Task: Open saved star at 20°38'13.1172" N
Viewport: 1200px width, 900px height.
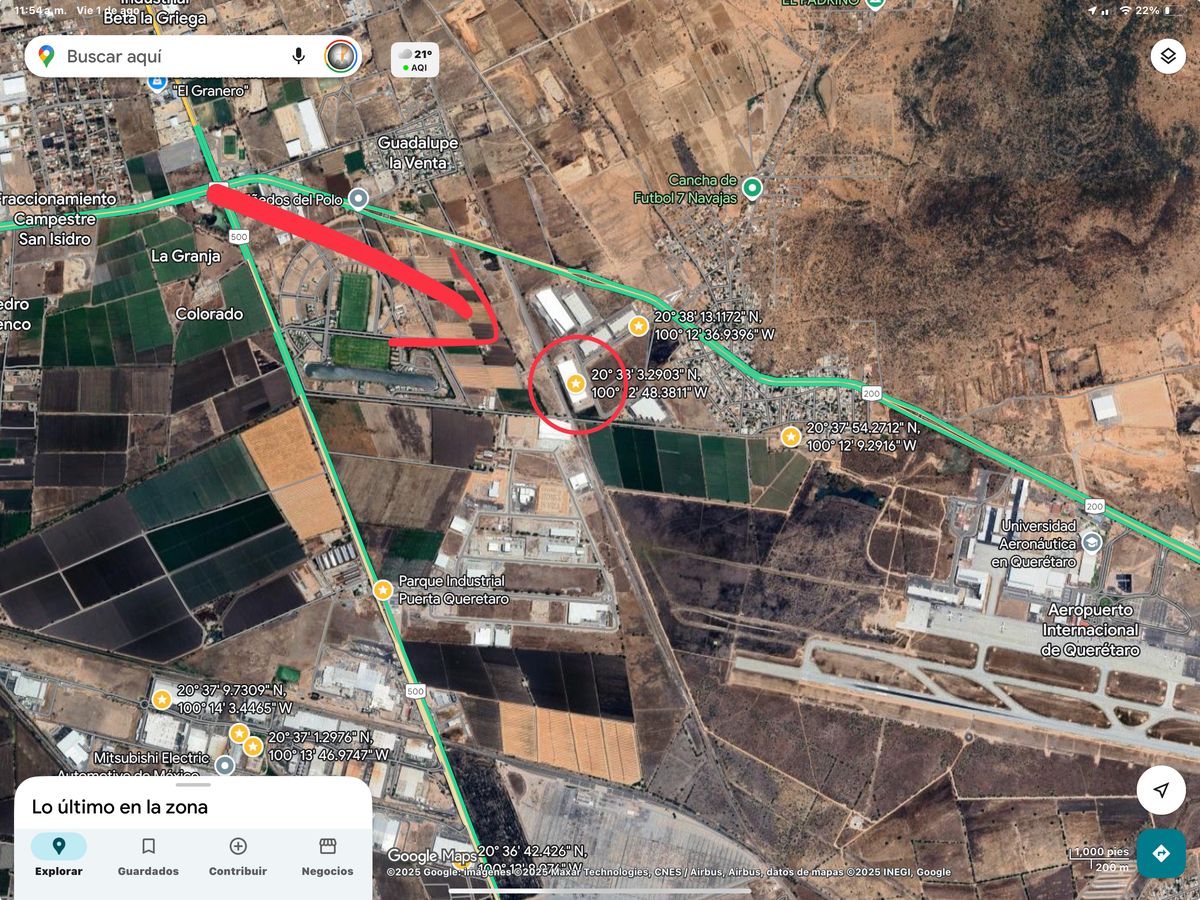Action: click(638, 325)
